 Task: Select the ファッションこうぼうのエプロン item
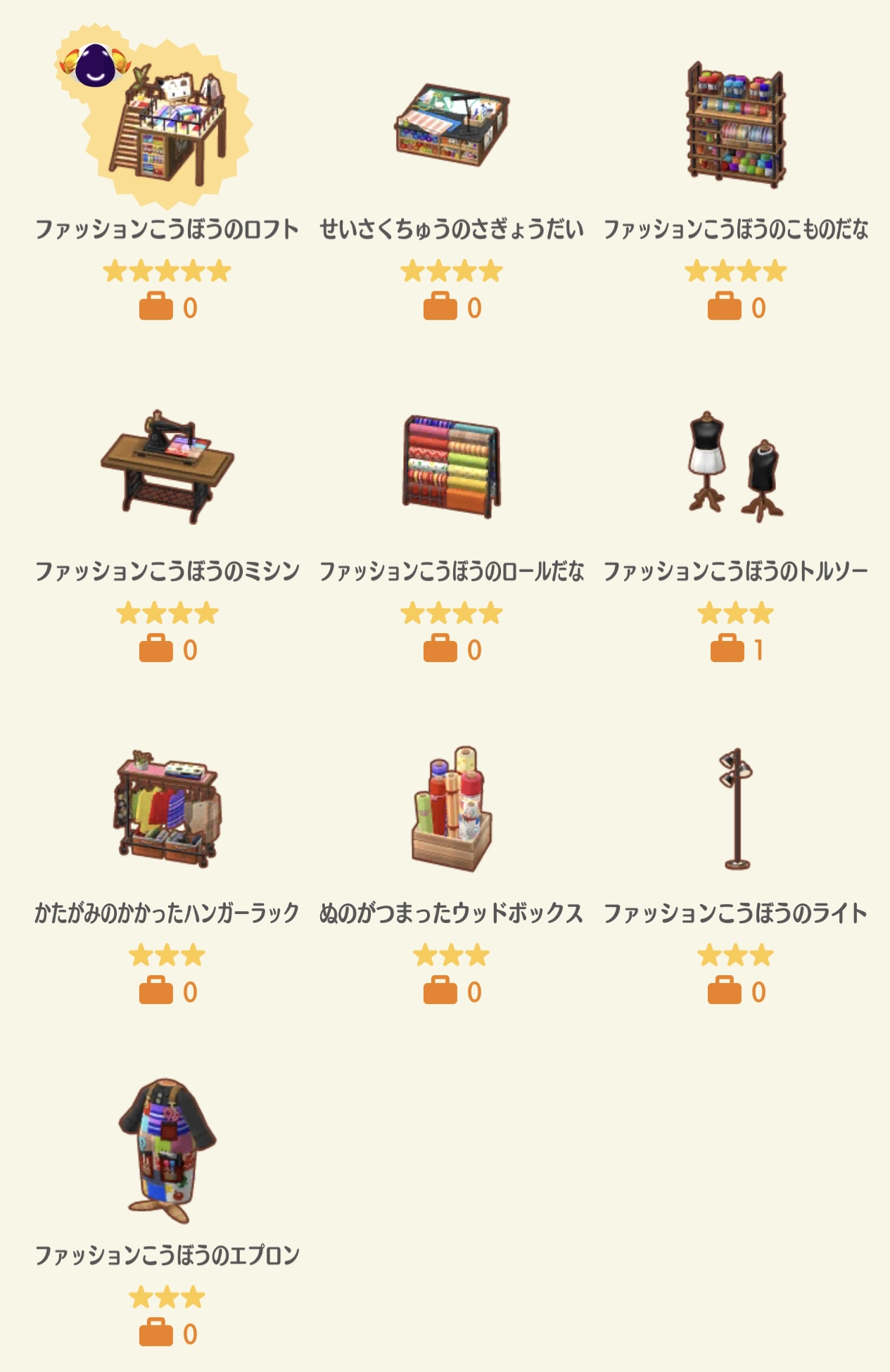[x=167, y=1150]
